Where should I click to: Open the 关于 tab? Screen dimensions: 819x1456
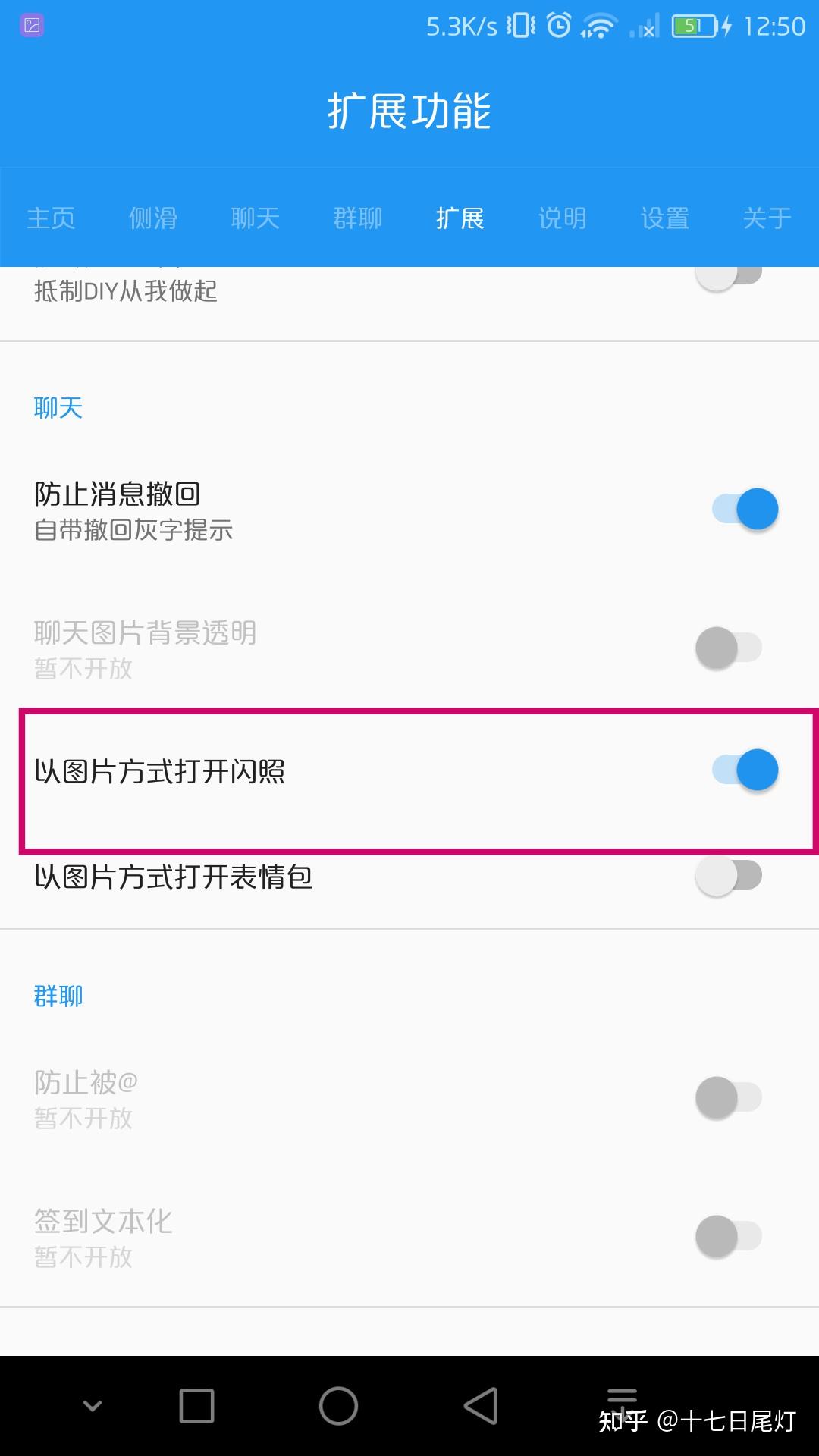[767, 218]
